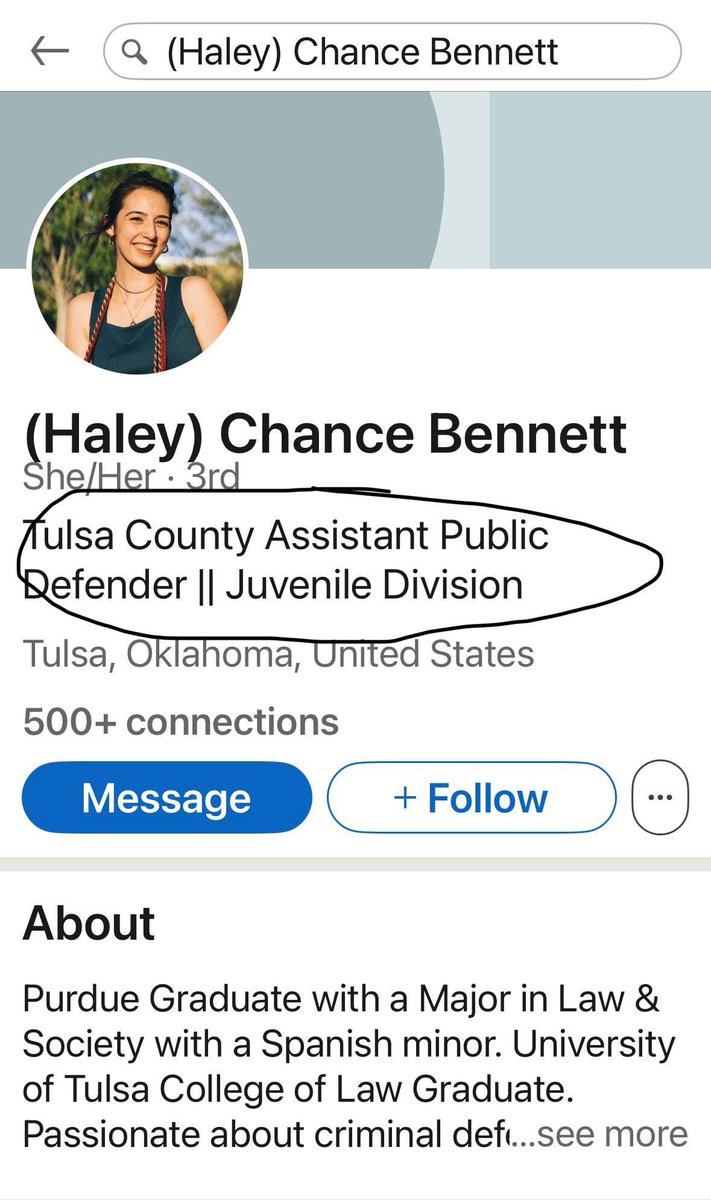
Task: Open the search field showing Chance Bennett
Action: pyautogui.click(x=392, y=51)
